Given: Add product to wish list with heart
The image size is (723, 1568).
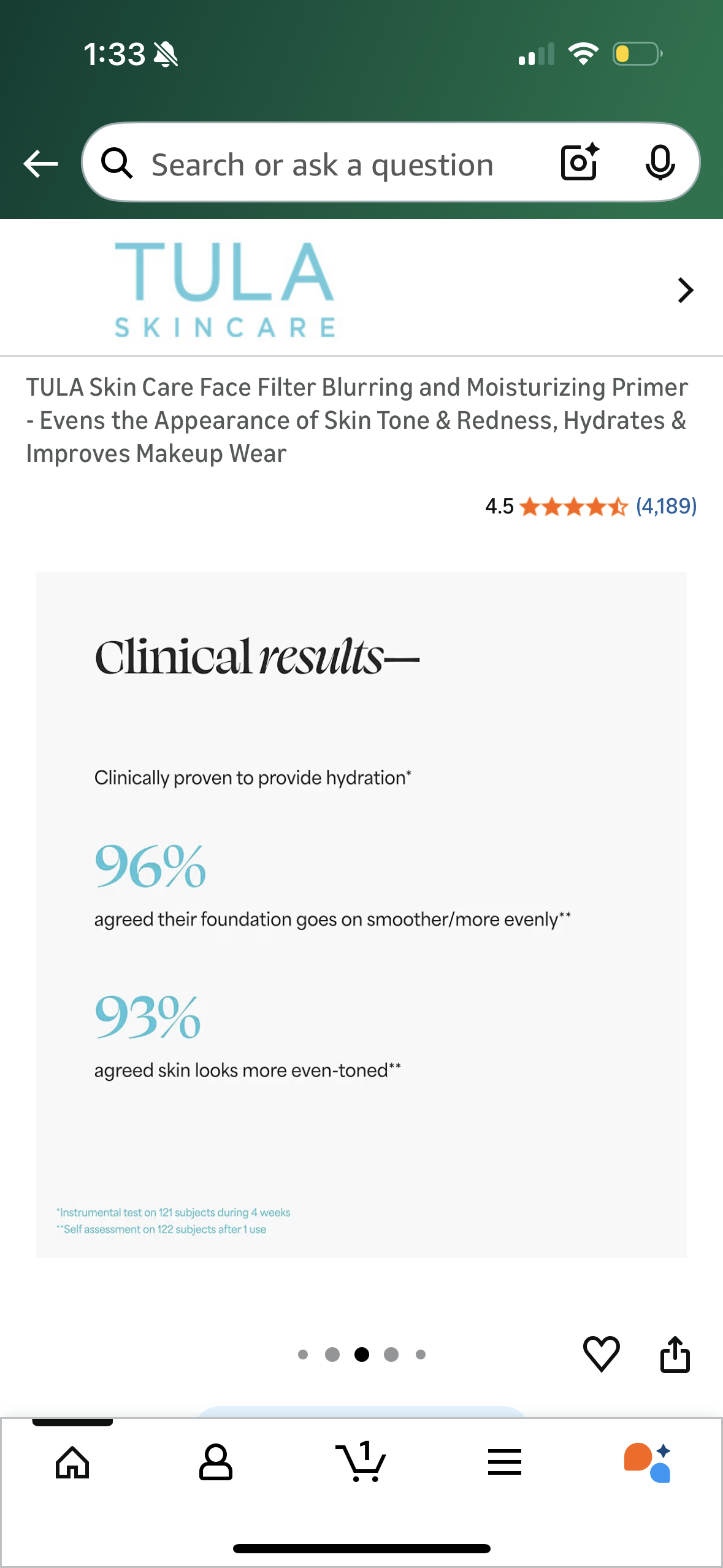Looking at the screenshot, I should click(x=601, y=1353).
